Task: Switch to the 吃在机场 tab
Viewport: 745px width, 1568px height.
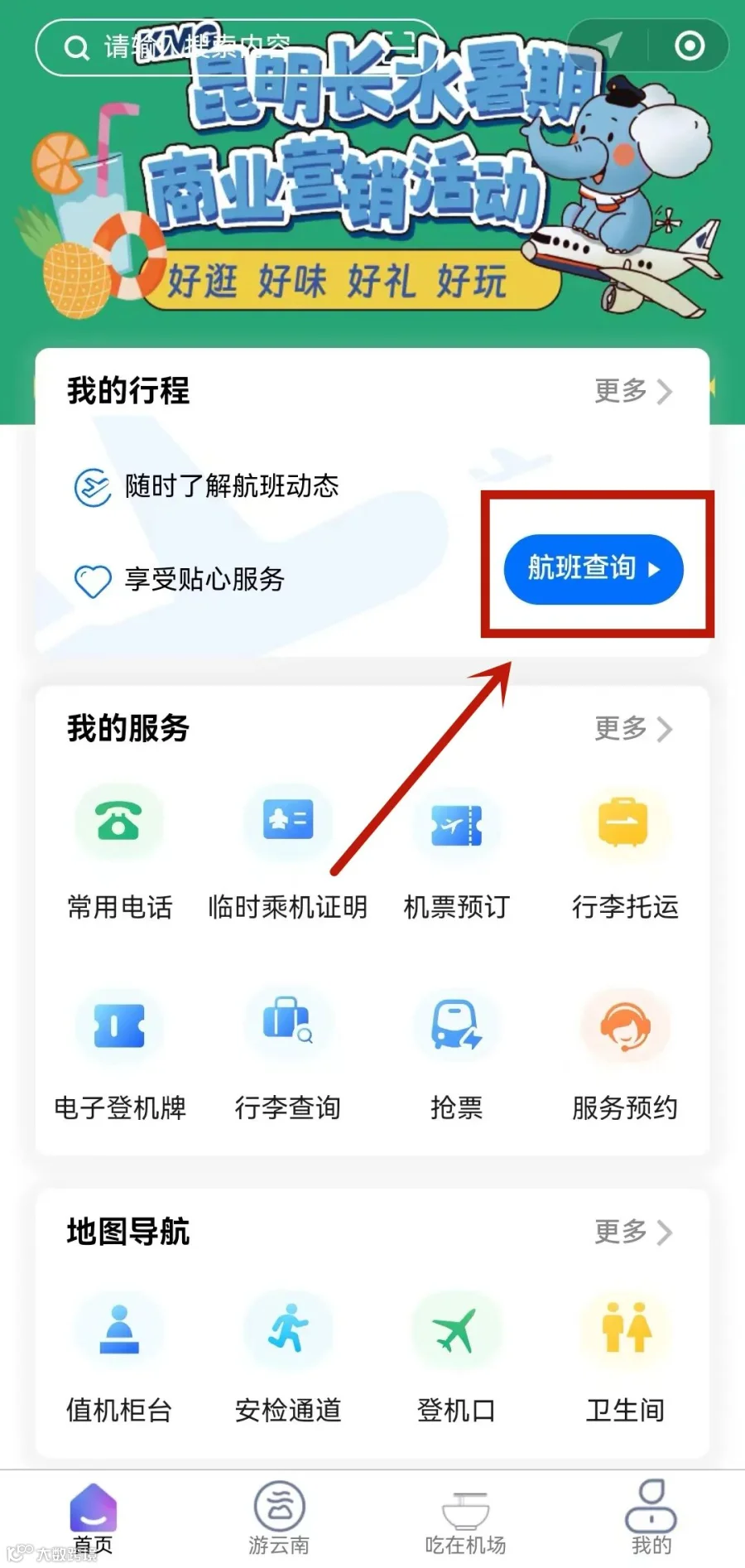Action: [x=465, y=1519]
